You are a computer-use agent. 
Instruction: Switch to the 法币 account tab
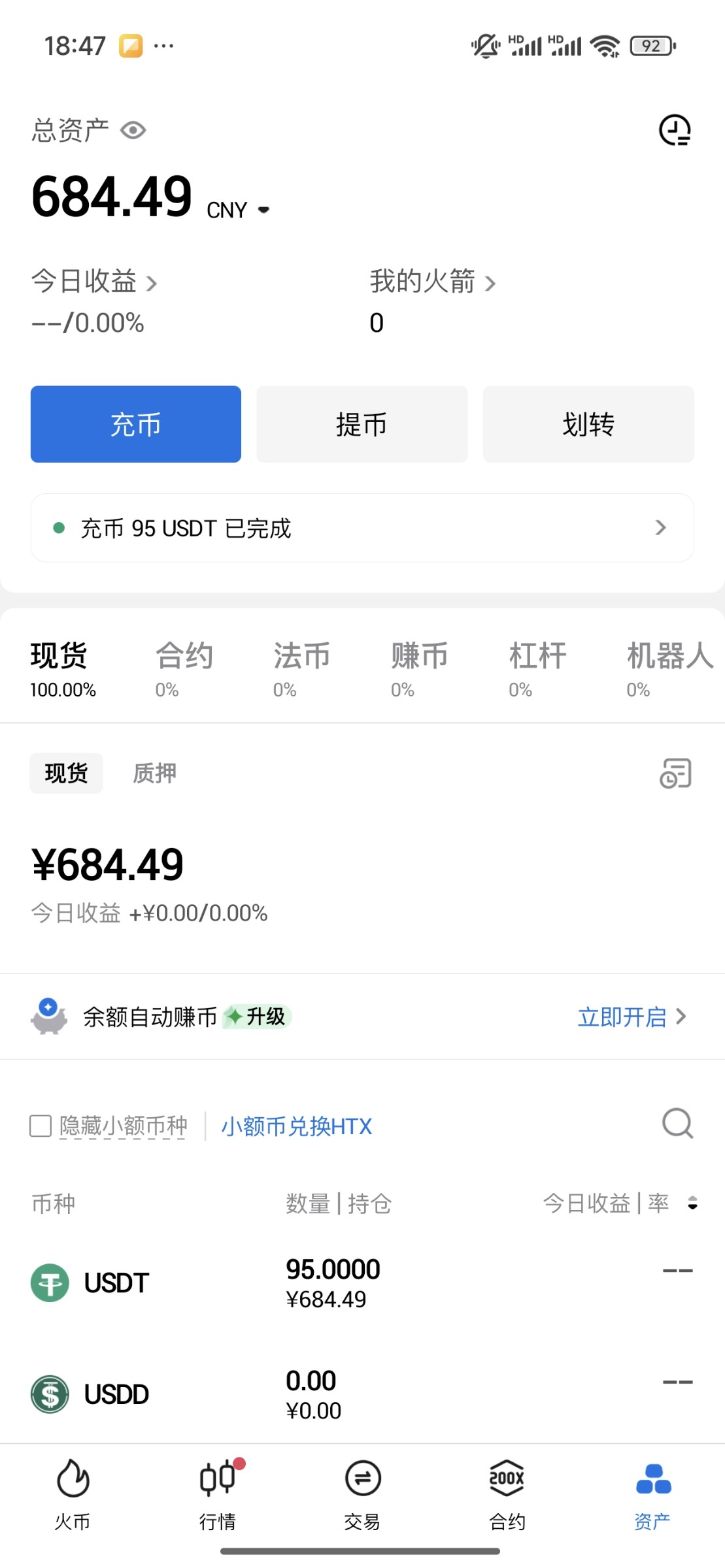[x=301, y=665]
